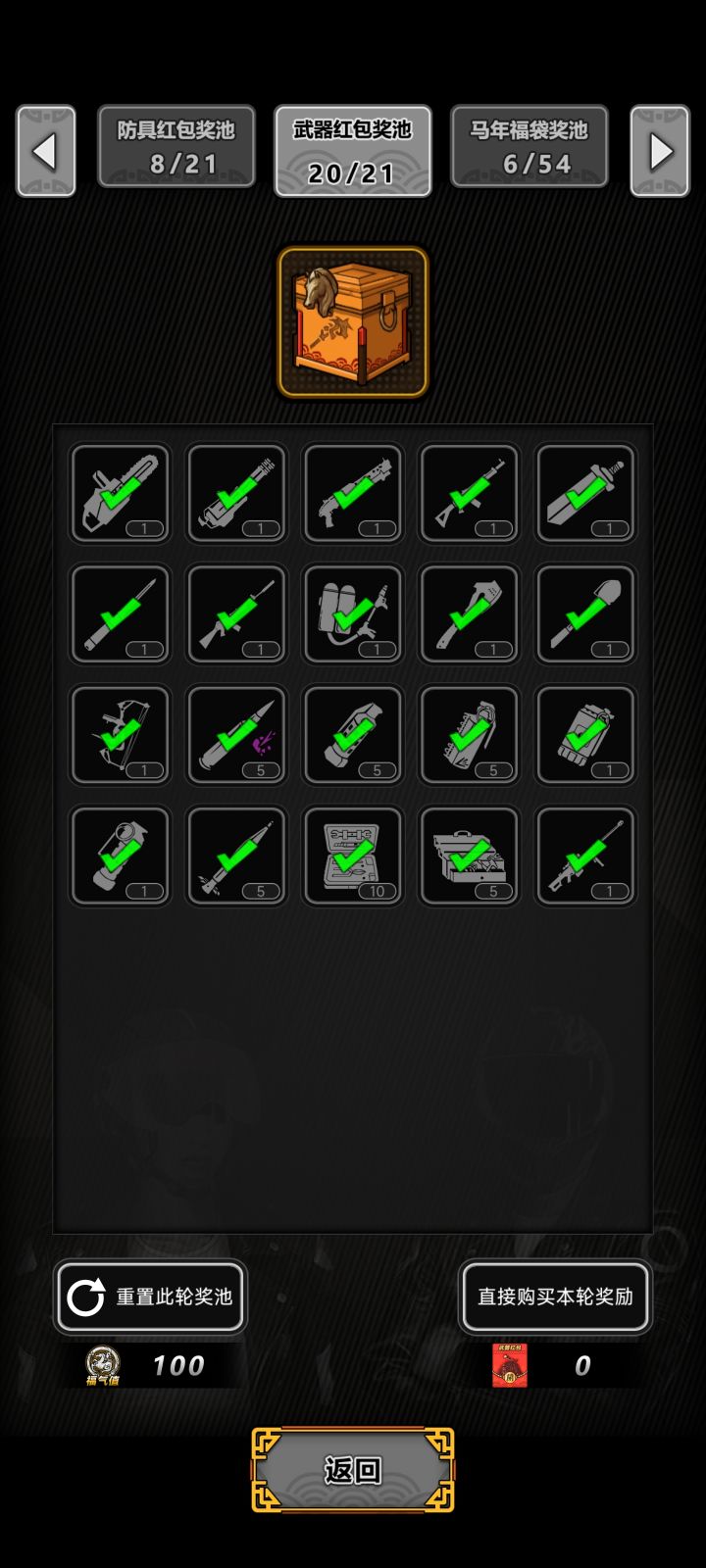
Task: Click the left arrow to view previous pool
Action: point(45,152)
